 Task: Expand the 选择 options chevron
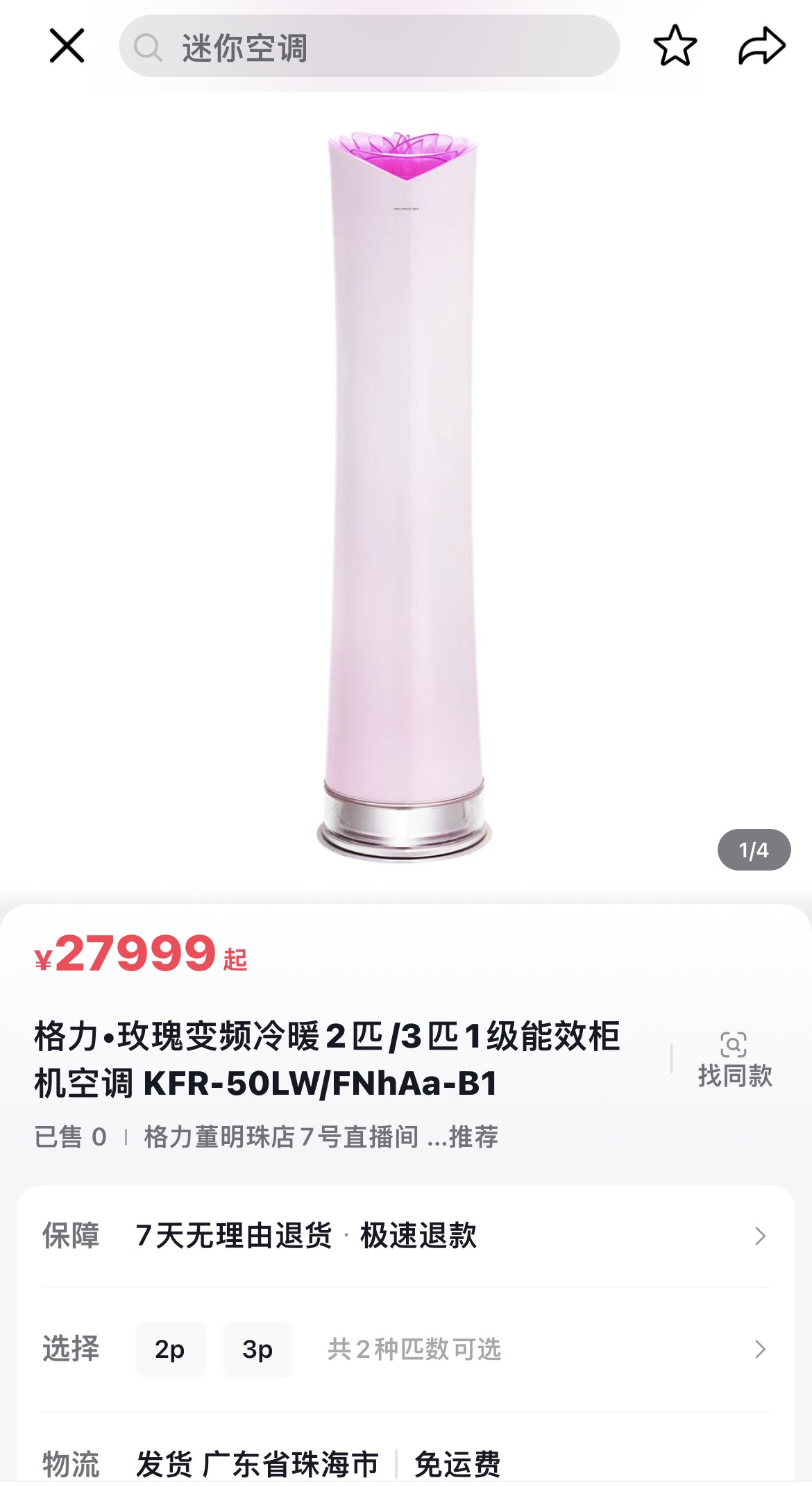coord(760,1349)
